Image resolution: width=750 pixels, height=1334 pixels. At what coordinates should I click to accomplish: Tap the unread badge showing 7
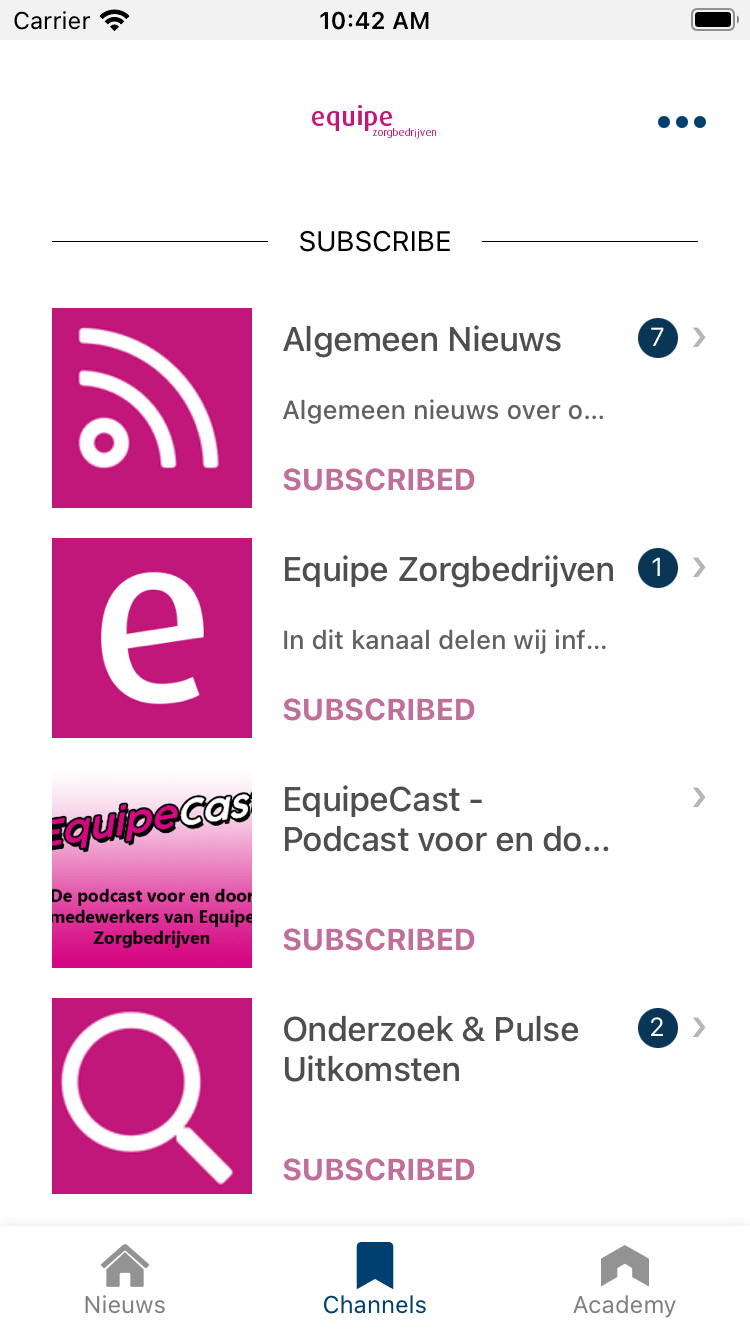click(657, 338)
